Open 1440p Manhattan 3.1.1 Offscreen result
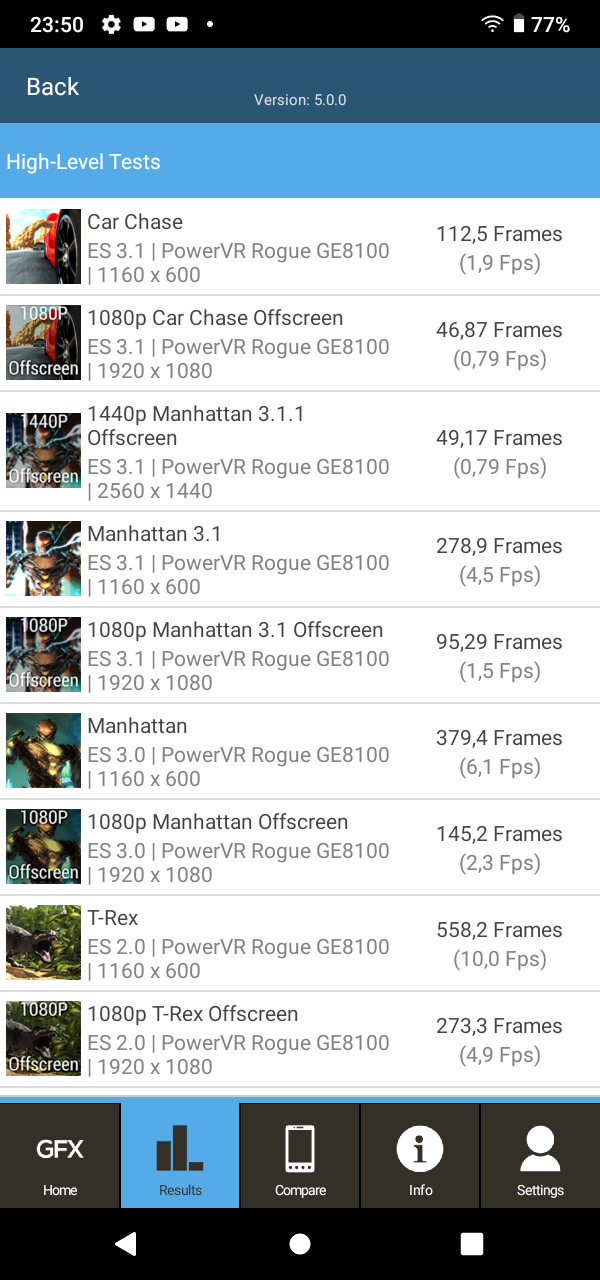The width and height of the screenshot is (600, 1280). (300, 451)
